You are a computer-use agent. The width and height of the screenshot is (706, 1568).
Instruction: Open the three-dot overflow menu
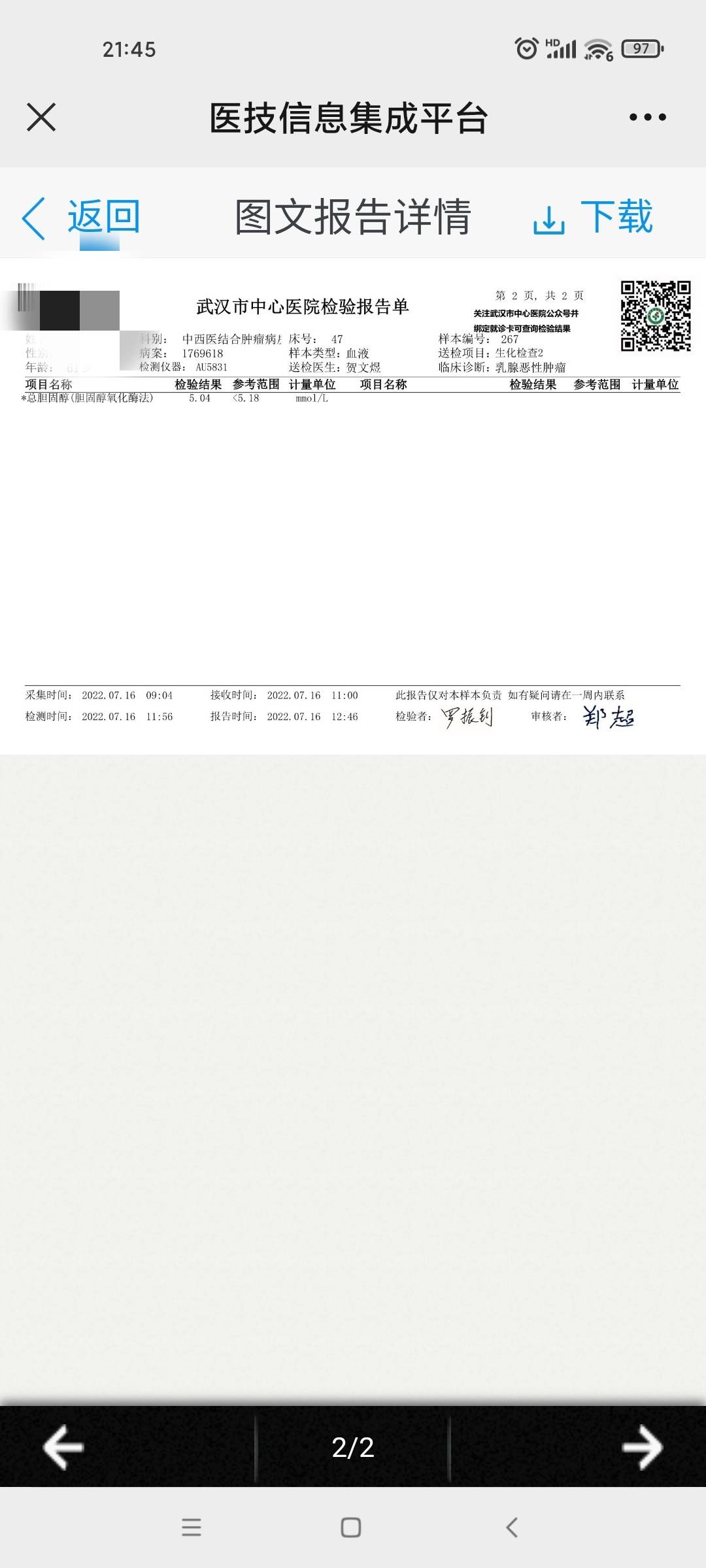(647, 118)
